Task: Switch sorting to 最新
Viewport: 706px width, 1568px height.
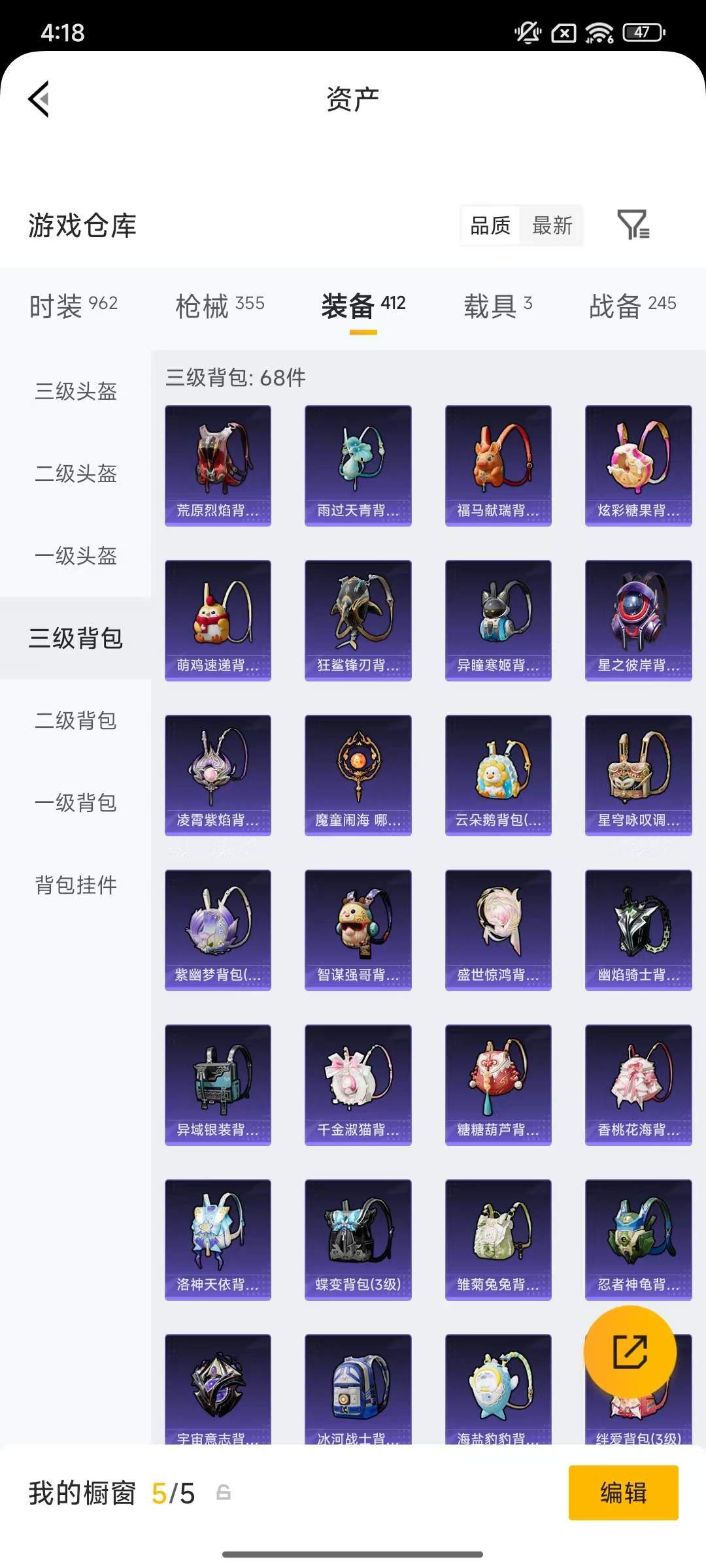Action: tap(551, 225)
